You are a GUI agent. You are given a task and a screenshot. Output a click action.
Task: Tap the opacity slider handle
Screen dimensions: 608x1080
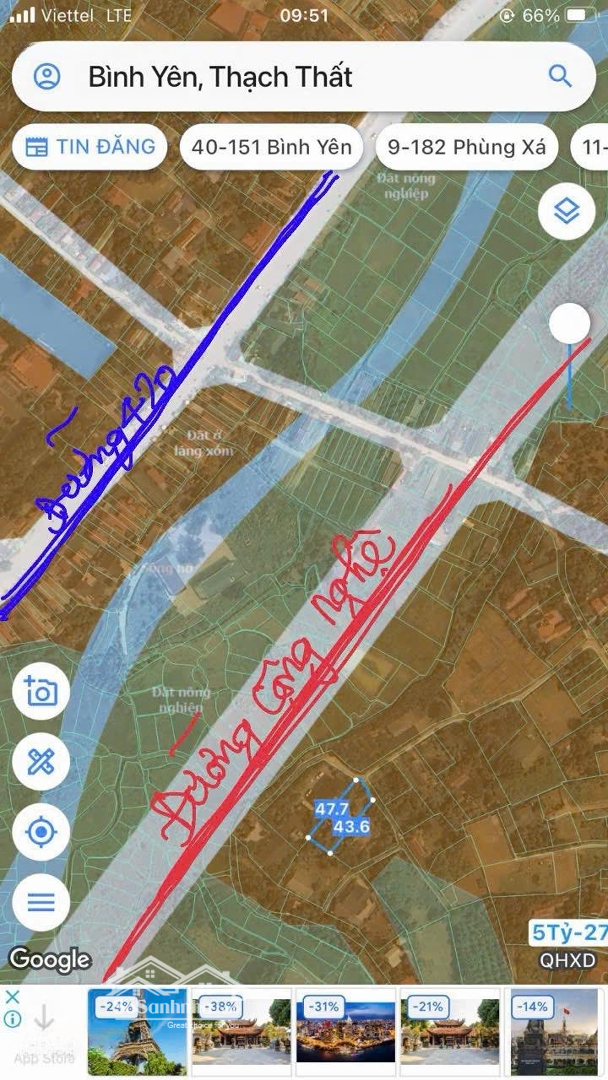(x=569, y=323)
